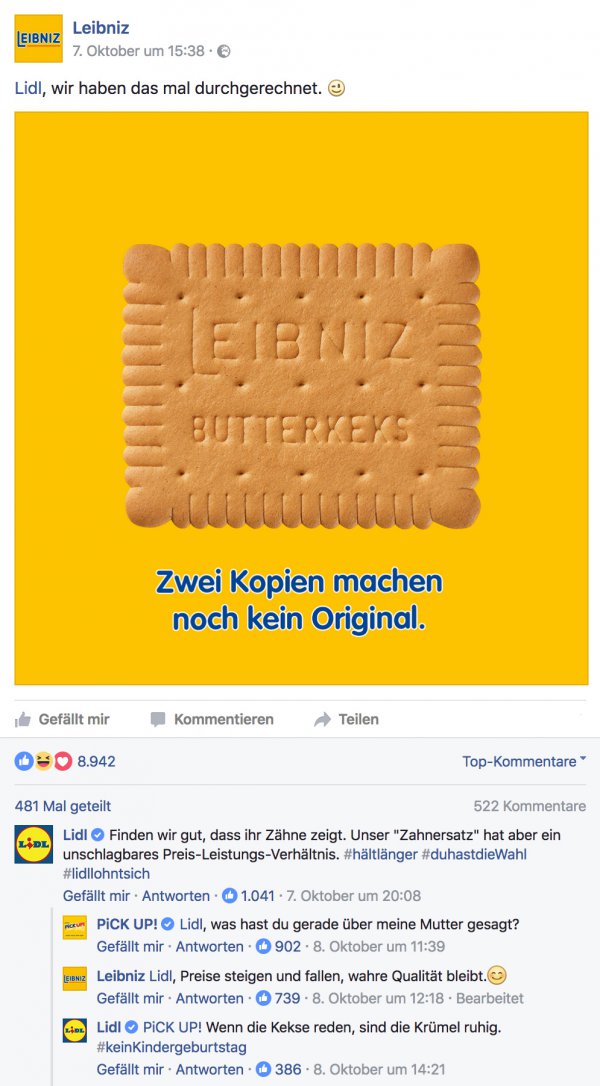Tap Kommentieren to write a comment

pyautogui.click(x=212, y=719)
